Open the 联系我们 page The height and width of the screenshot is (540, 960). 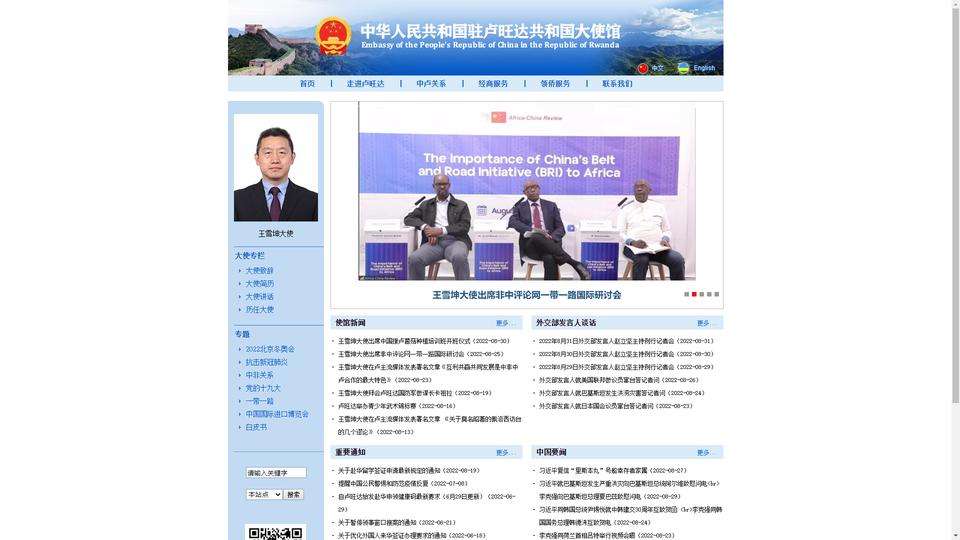[x=617, y=84]
